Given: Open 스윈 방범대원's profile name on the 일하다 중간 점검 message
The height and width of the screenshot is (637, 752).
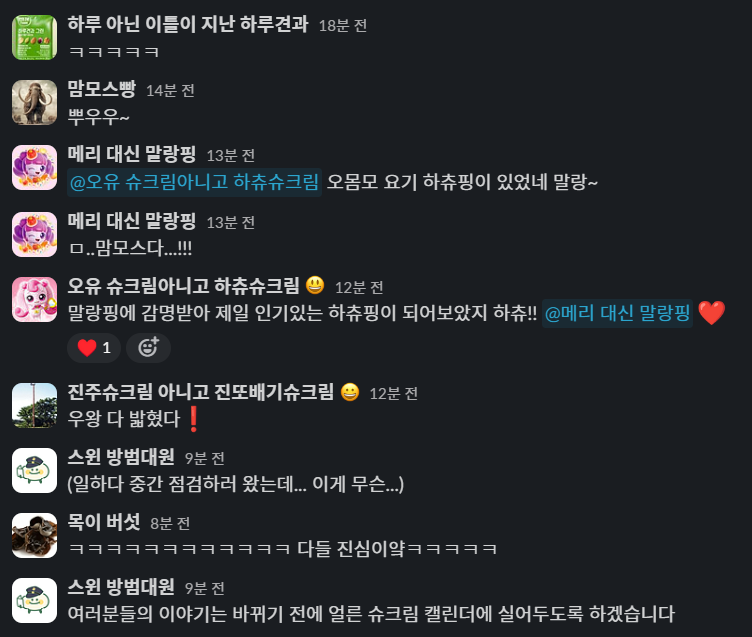Looking at the screenshot, I should pos(121,457).
